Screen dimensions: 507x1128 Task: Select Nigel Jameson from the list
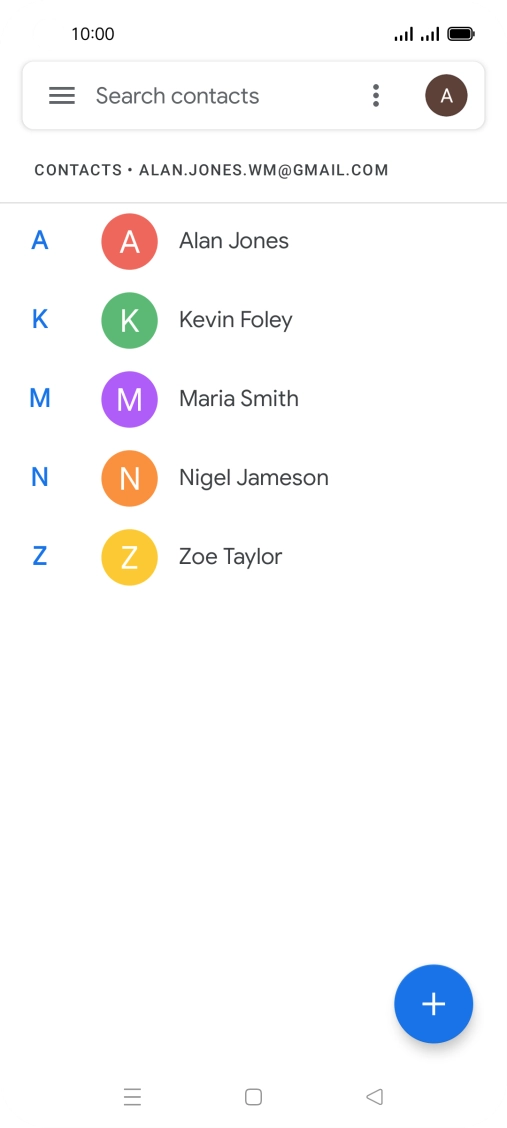click(x=253, y=478)
